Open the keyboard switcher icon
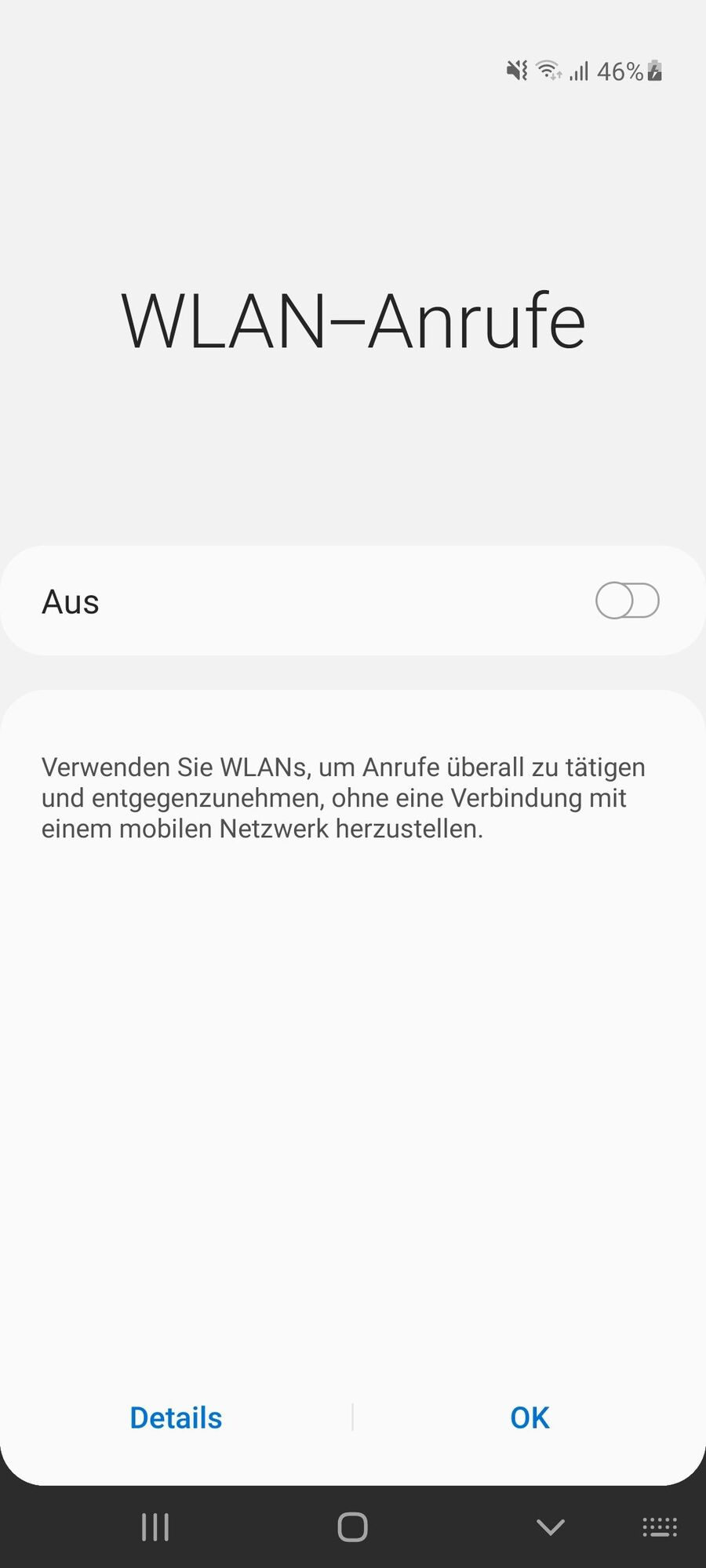 [660, 1526]
